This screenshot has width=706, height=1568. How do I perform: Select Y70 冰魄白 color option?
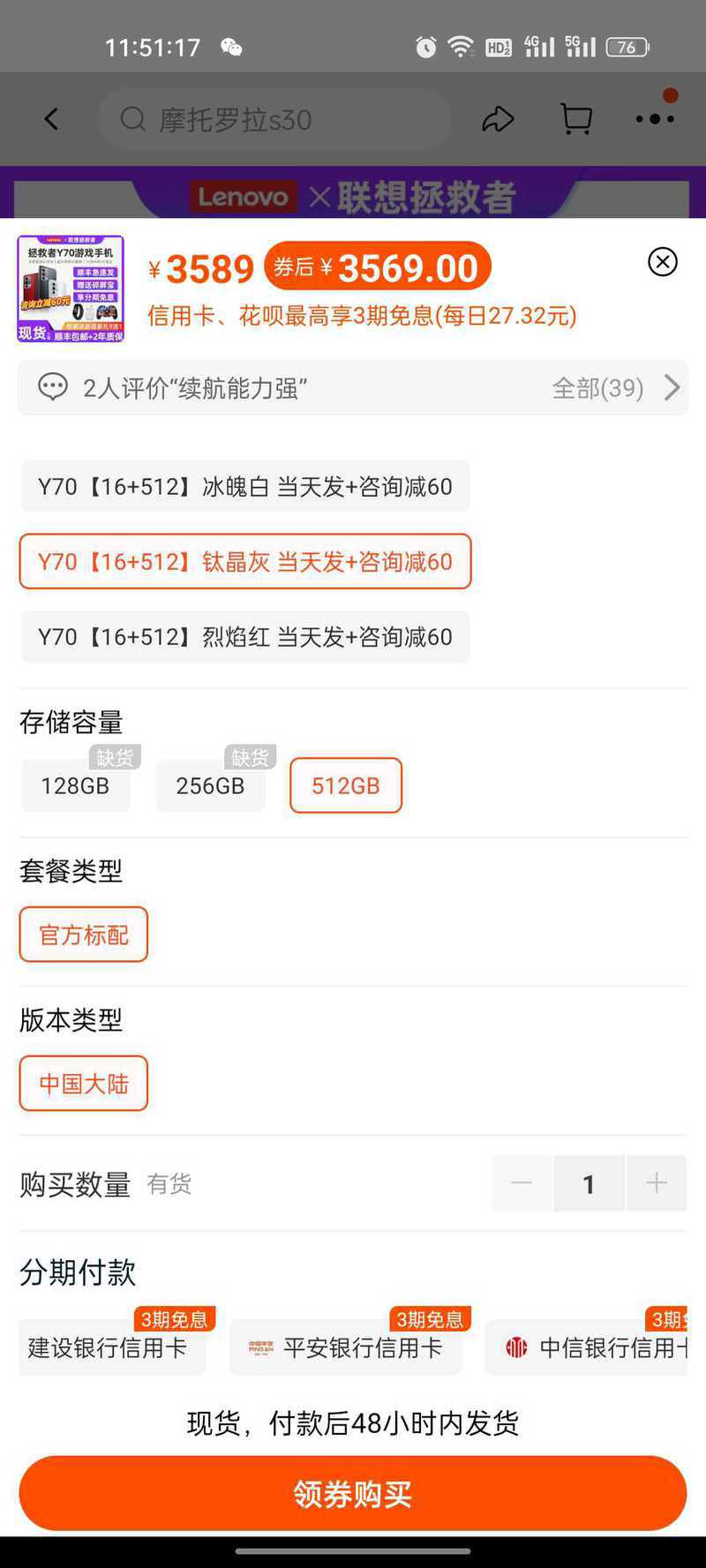point(245,486)
